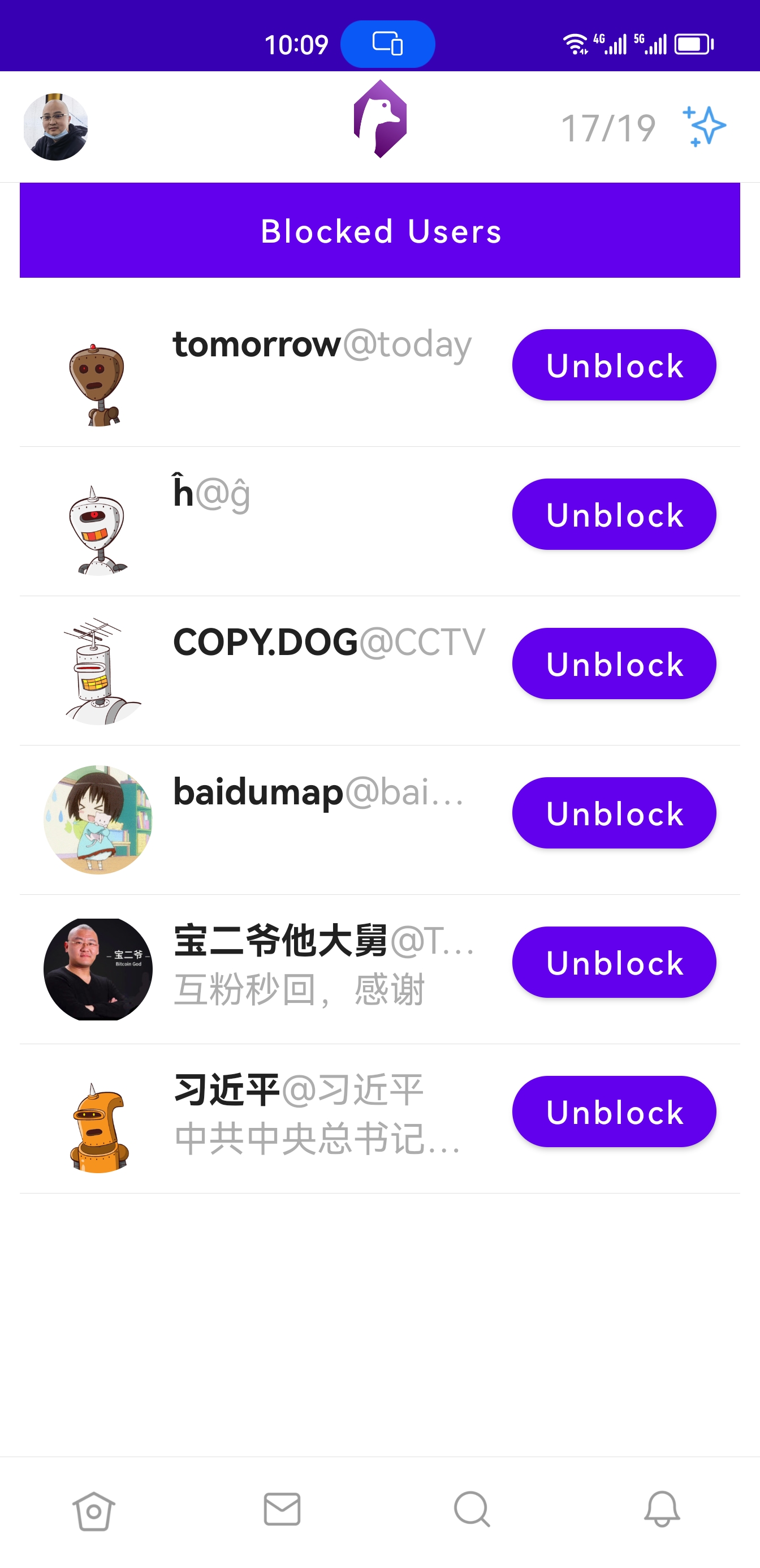Unblock 宝二爷他大舅
Image resolution: width=760 pixels, height=1568 pixels.
click(x=614, y=962)
